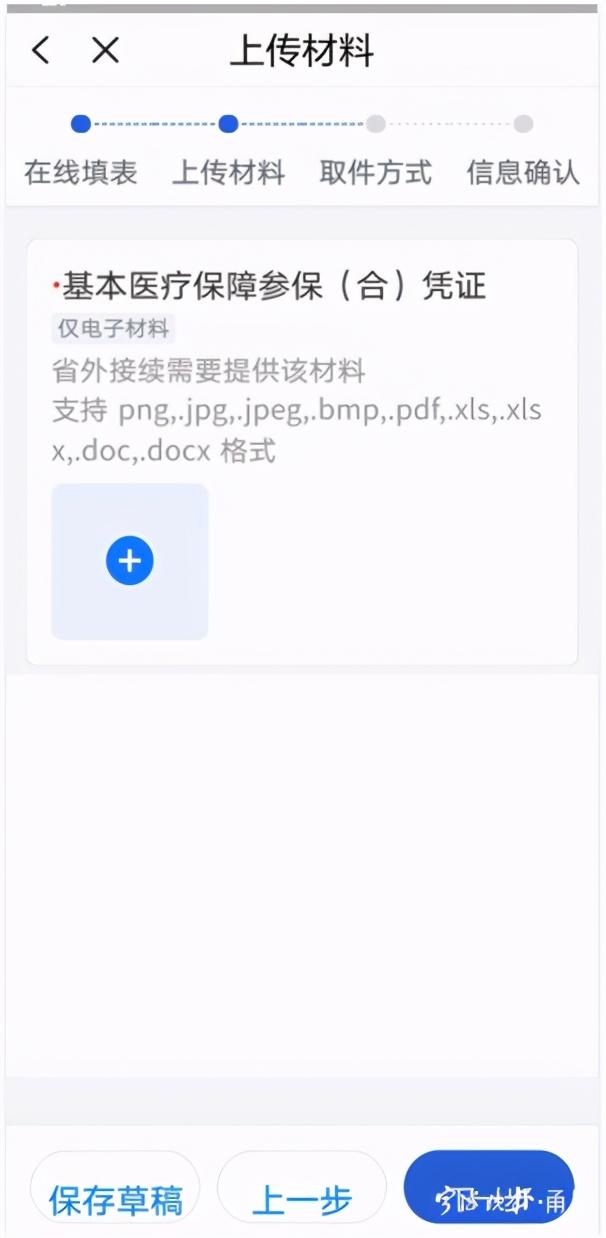Add a file with the plus button
The image size is (606, 1238).
tap(130, 561)
